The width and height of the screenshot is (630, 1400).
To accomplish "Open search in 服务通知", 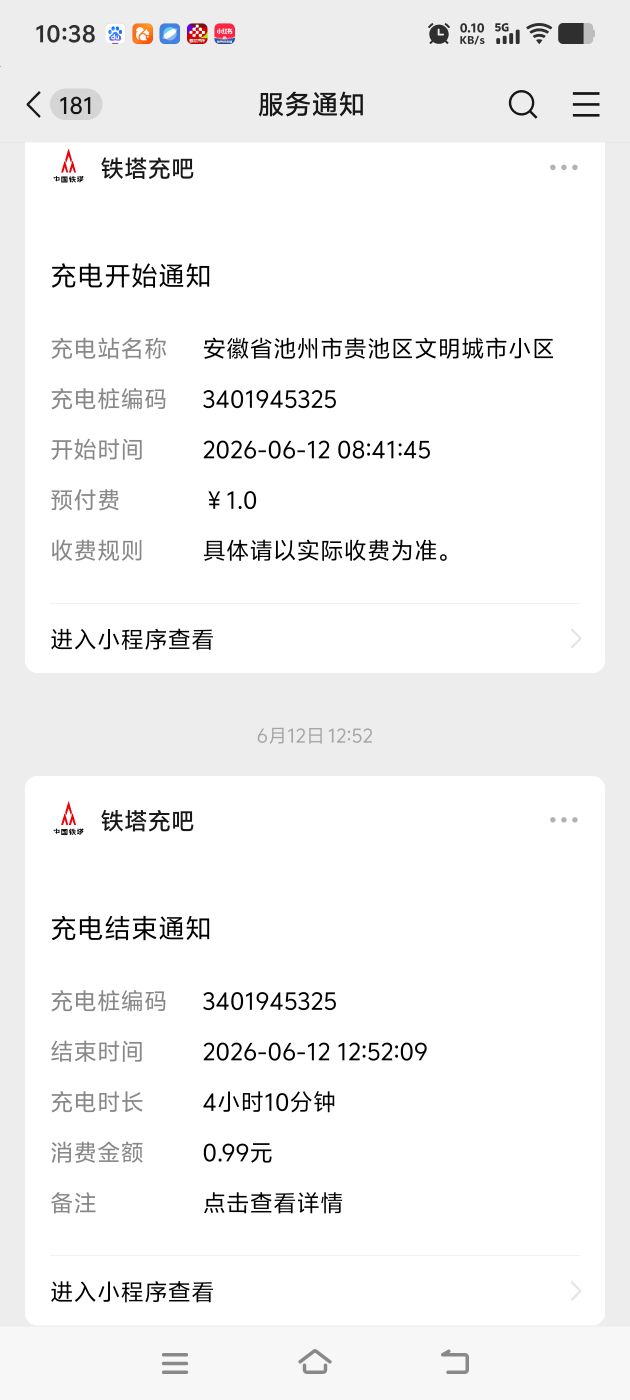I will [523, 104].
